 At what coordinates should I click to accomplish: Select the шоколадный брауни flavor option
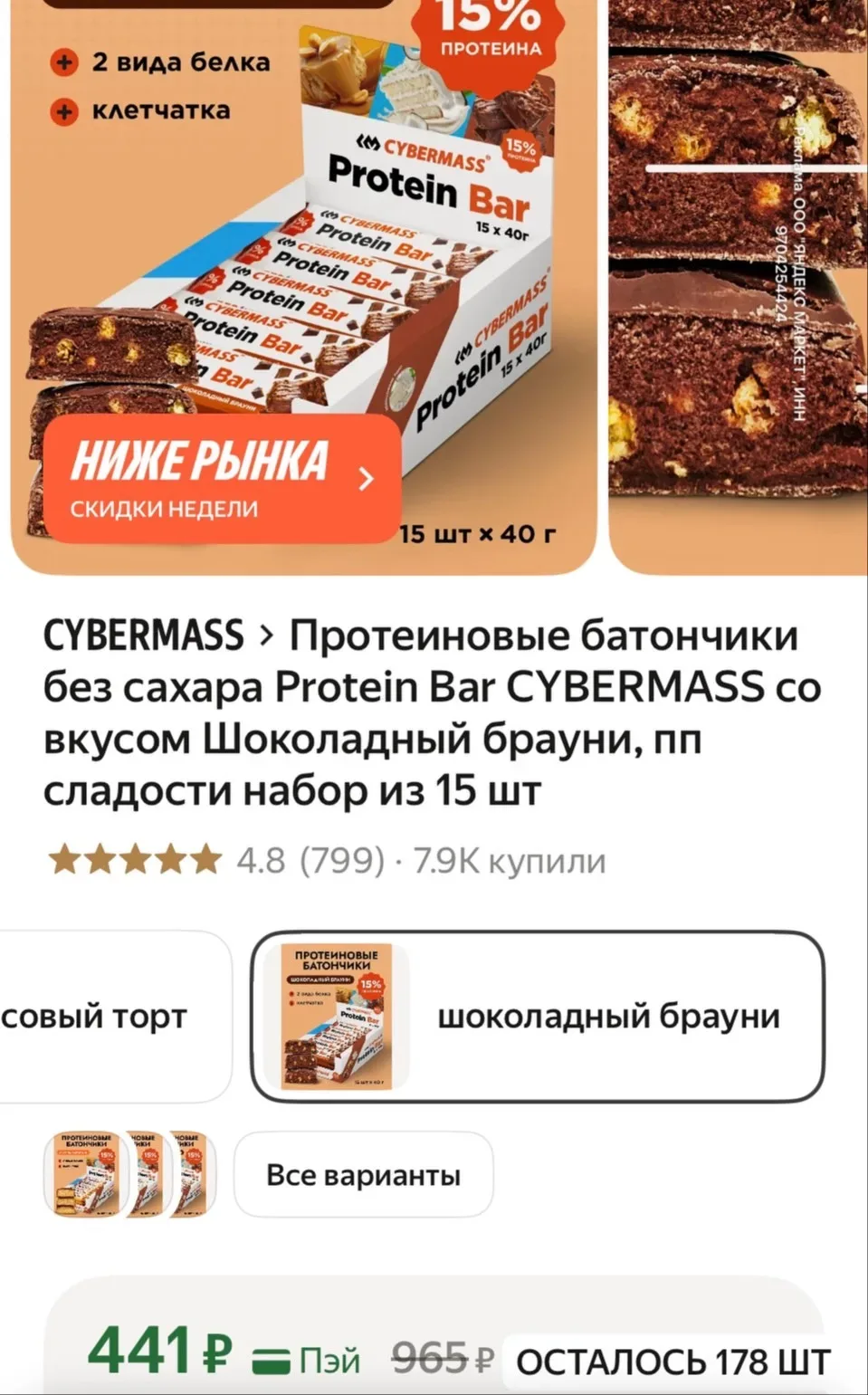(x=538, y=1017)
